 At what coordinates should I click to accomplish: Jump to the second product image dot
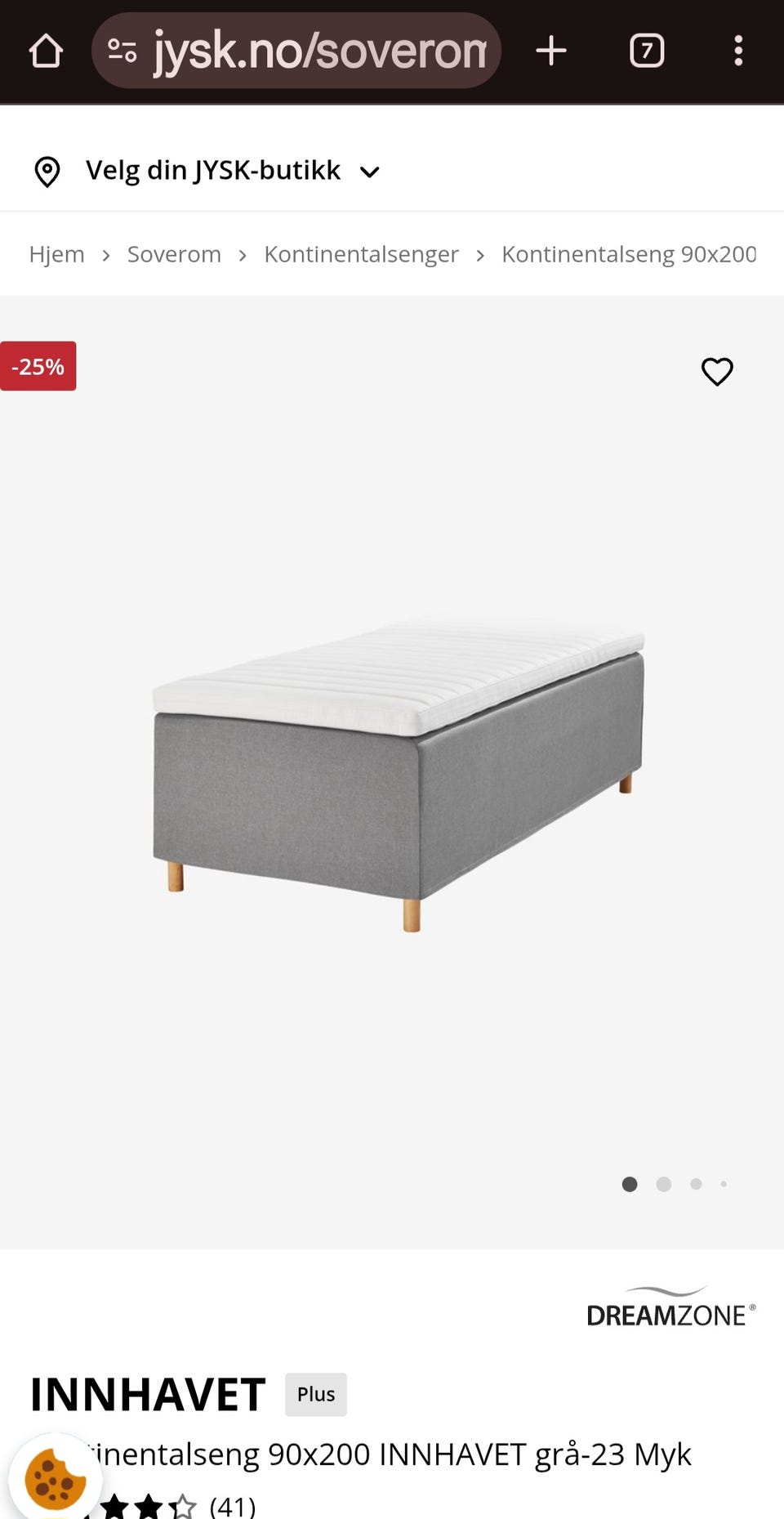[663, 1184]
